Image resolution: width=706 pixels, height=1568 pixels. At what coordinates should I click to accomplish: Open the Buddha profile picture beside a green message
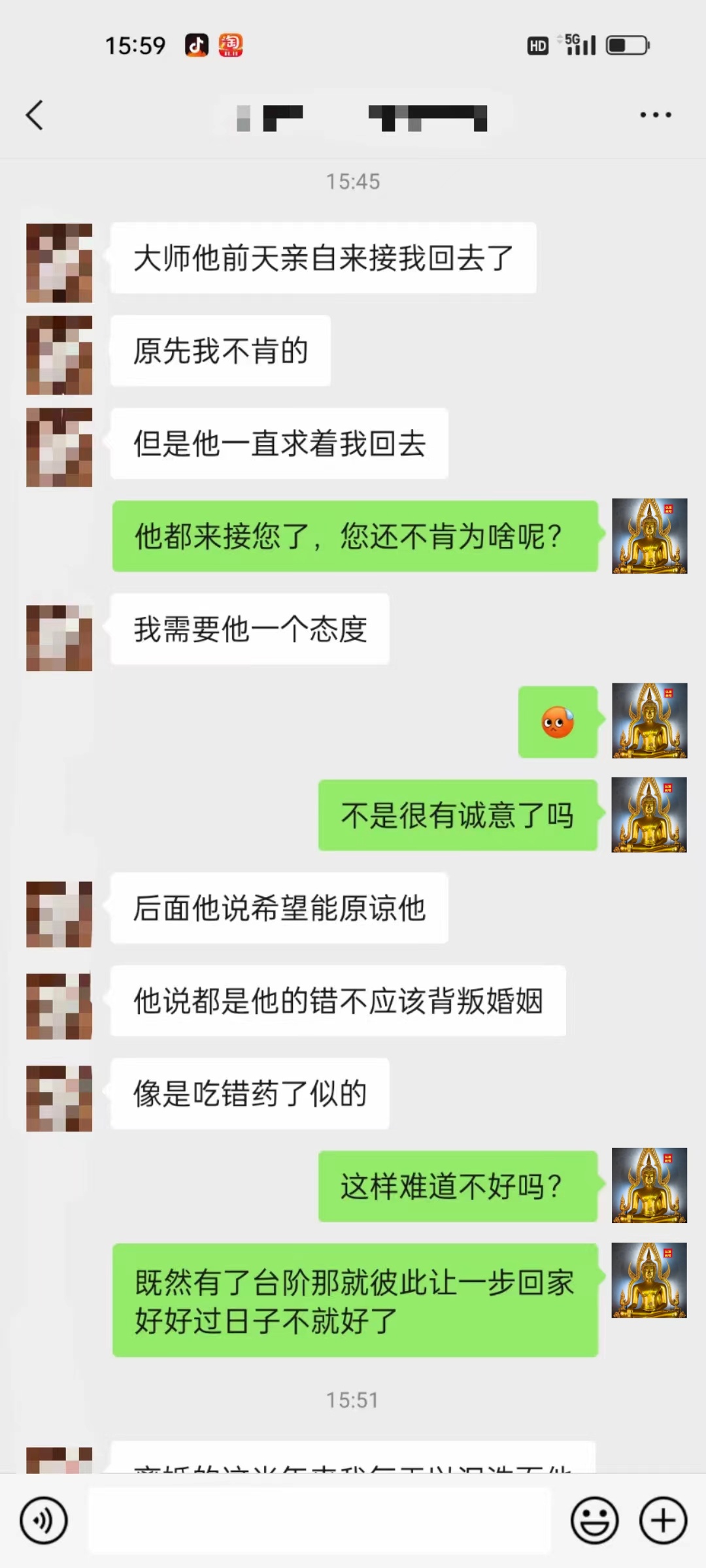648,536
